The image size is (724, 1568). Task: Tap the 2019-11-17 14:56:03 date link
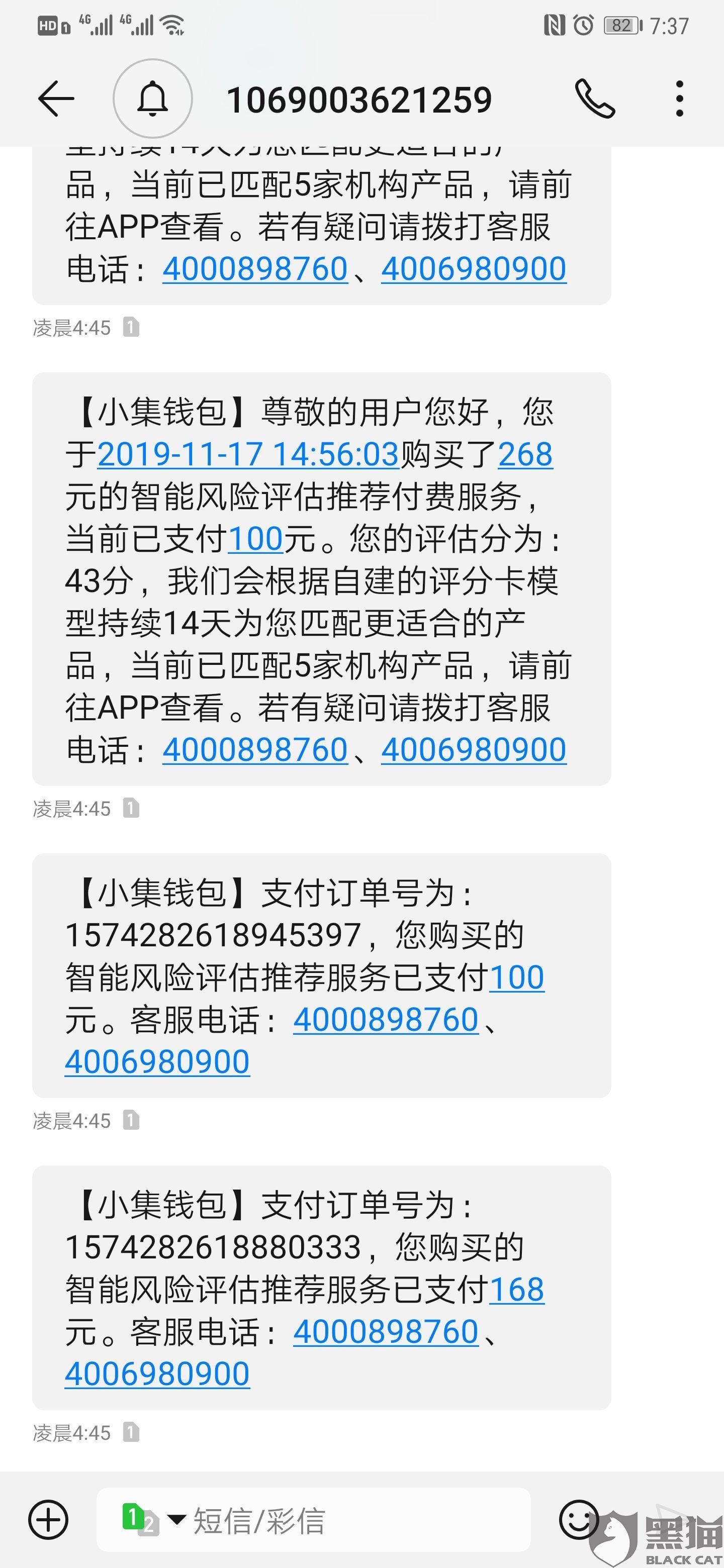(247, 455)
